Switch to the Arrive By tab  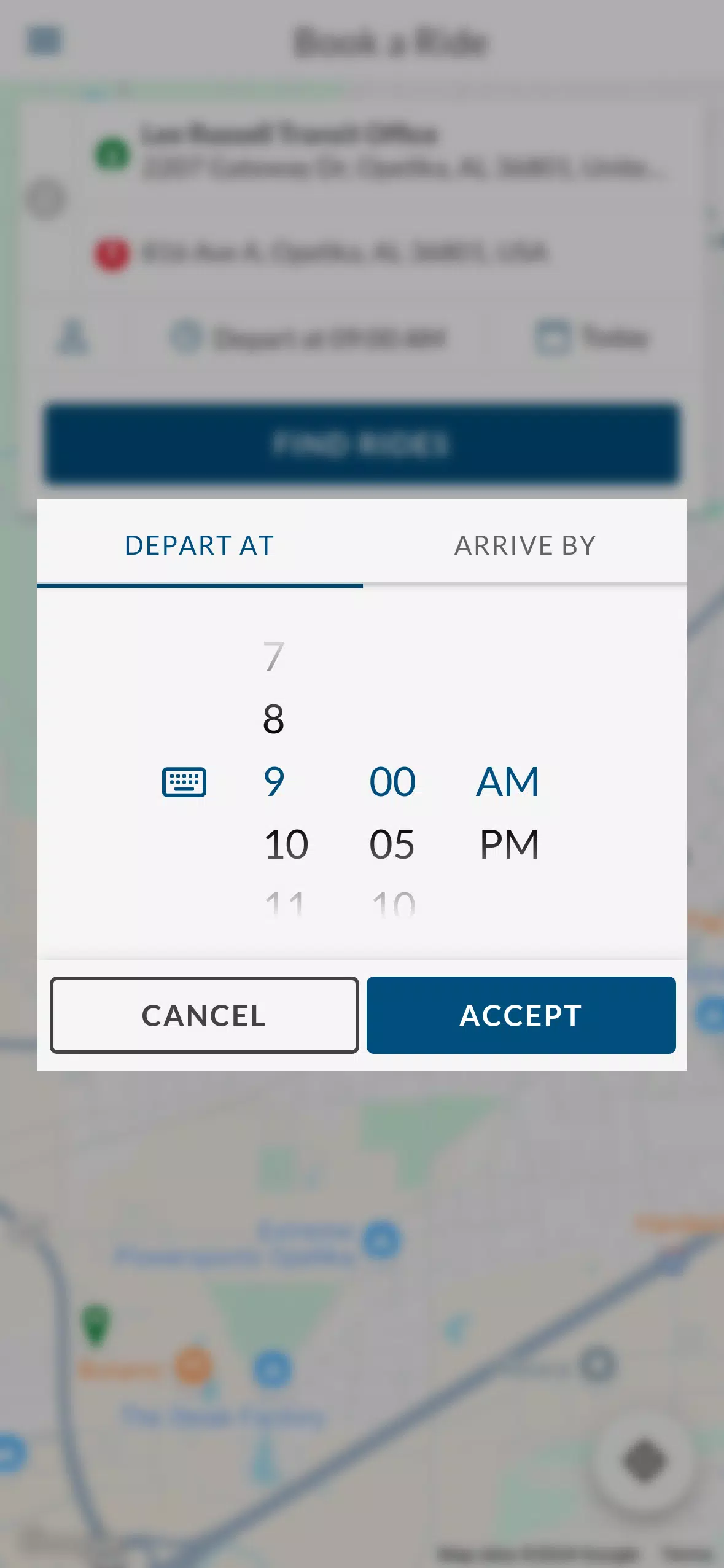coord(525,545)
